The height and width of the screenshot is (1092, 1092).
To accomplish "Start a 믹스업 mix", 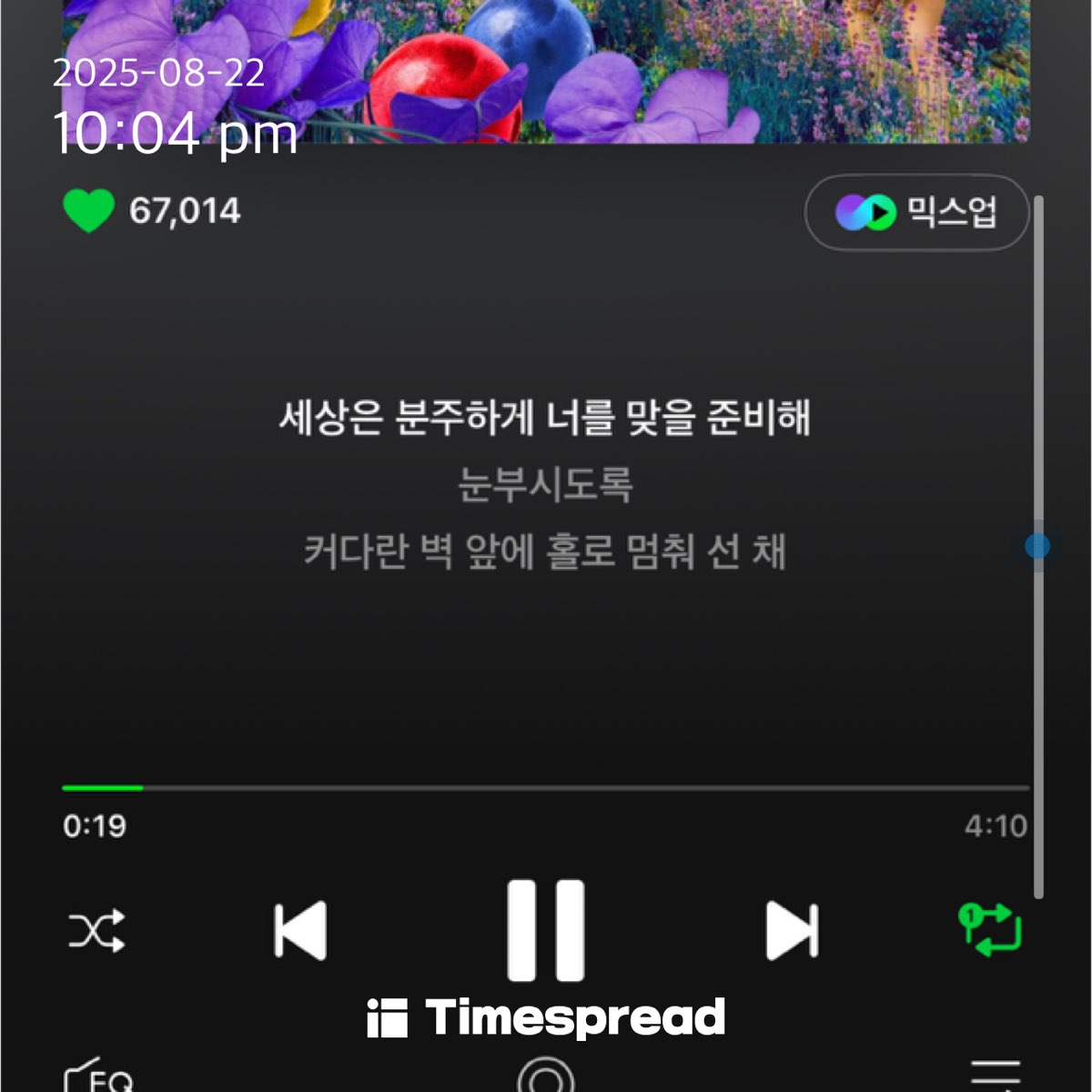I will (916, 212).
